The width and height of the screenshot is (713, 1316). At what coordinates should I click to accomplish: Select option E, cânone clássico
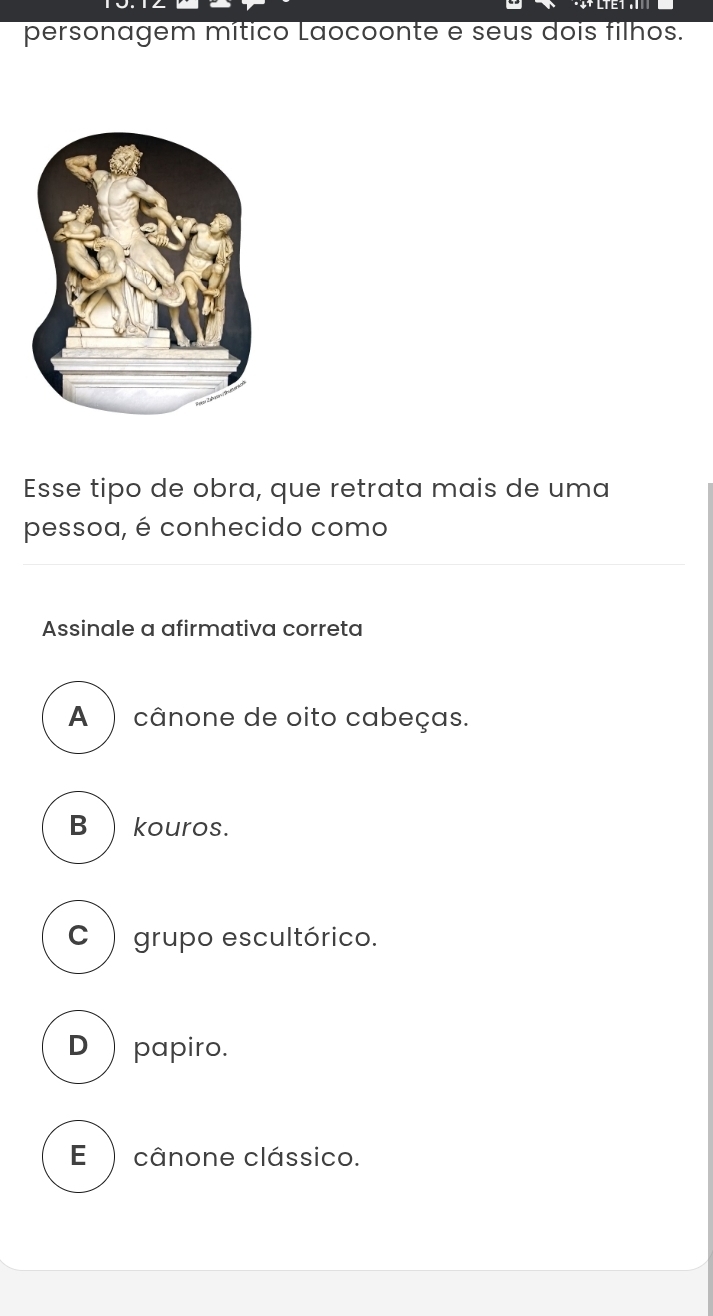tap(79, 1156)
